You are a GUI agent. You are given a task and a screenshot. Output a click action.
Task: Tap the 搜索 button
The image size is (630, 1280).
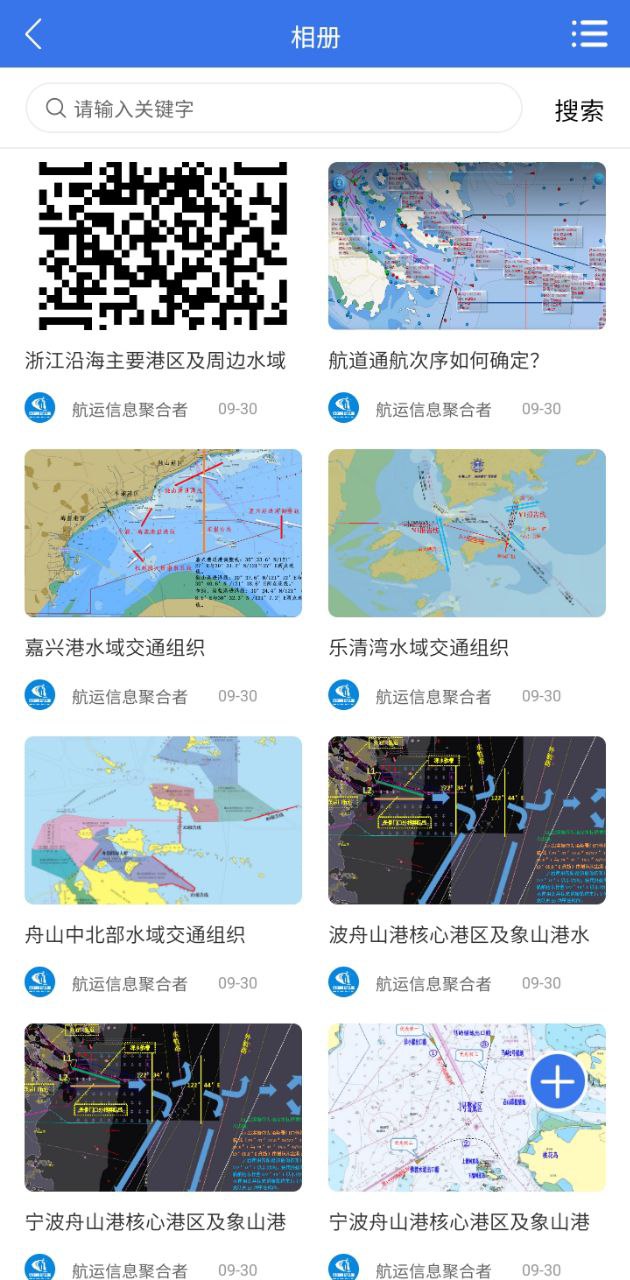(579, 110)
